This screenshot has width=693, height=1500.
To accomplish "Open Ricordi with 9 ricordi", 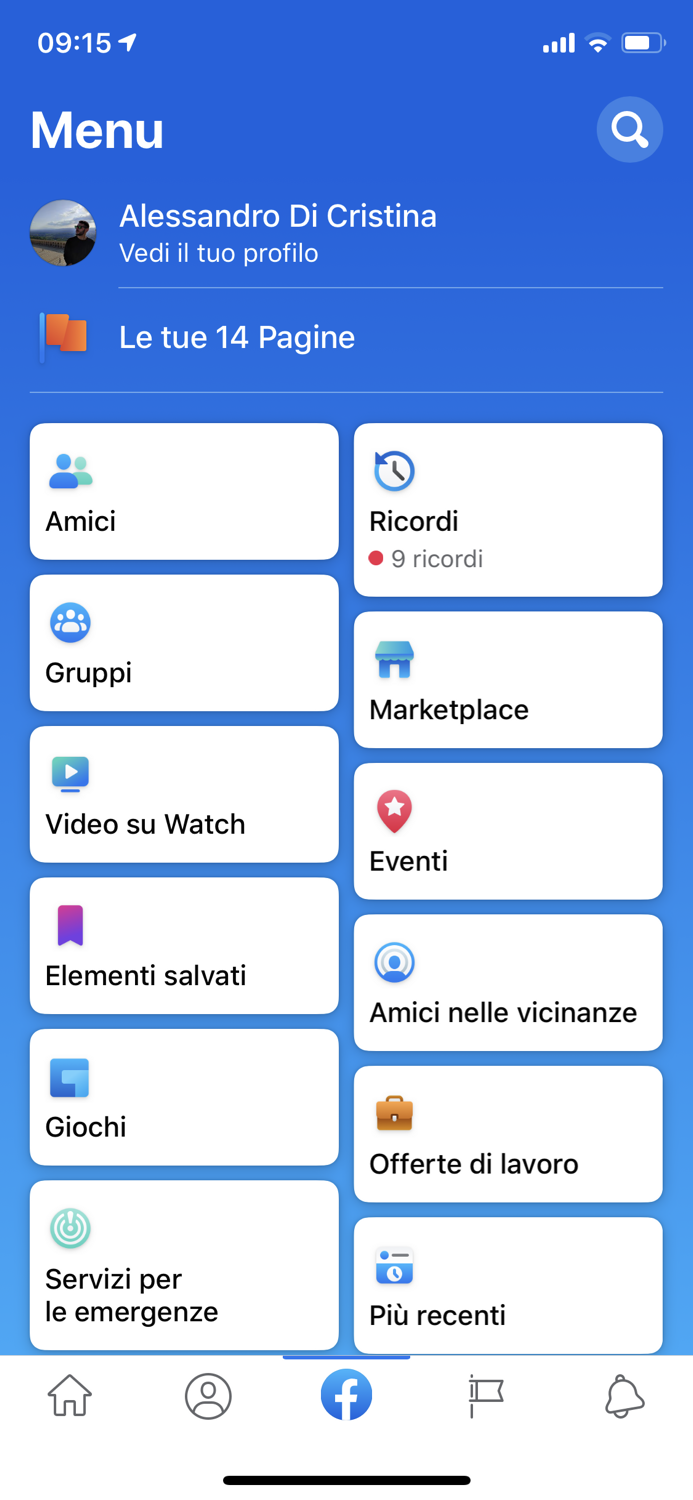I will tap(508, 510).
